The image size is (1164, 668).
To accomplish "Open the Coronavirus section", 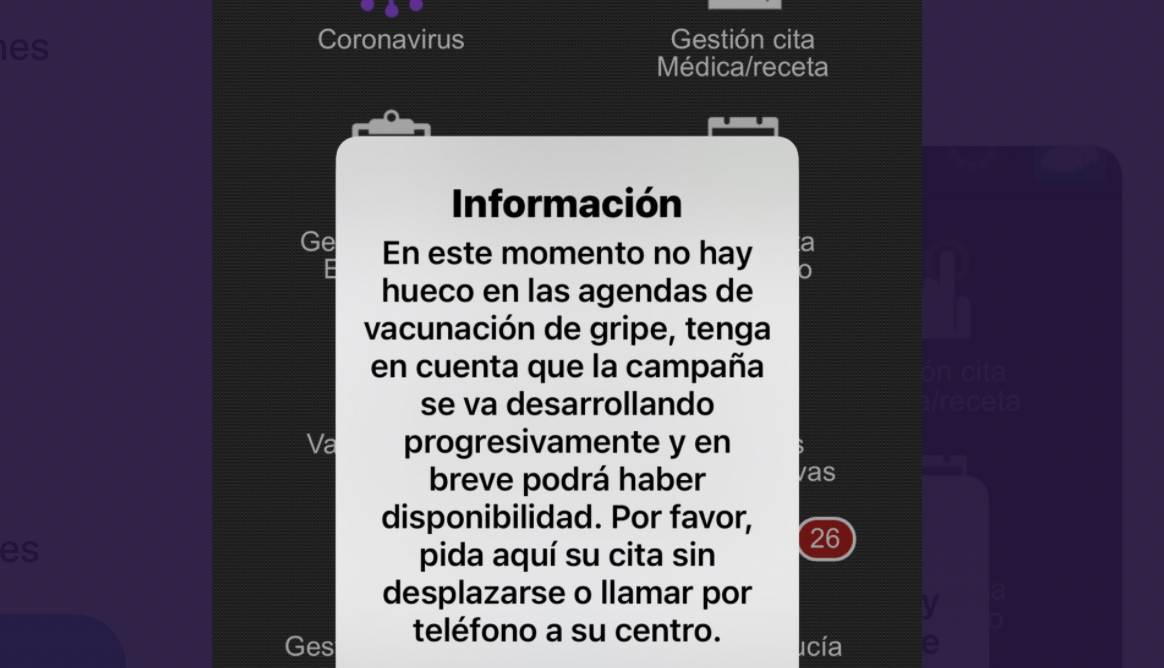I will pyautogui.click(x=391, y=30).
